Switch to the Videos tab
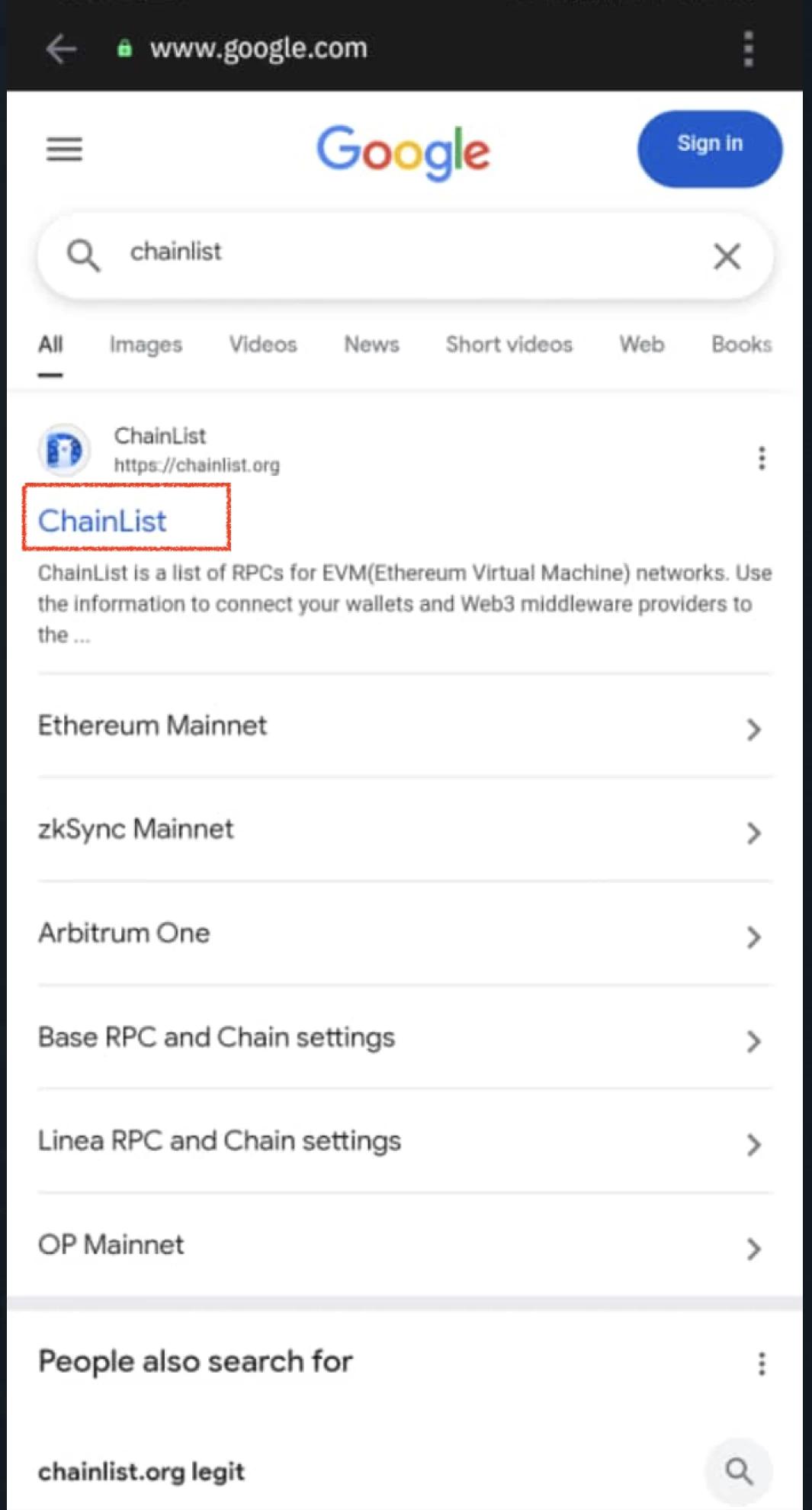This screenshot has width=812, height=1510. [x=263, y=345]
